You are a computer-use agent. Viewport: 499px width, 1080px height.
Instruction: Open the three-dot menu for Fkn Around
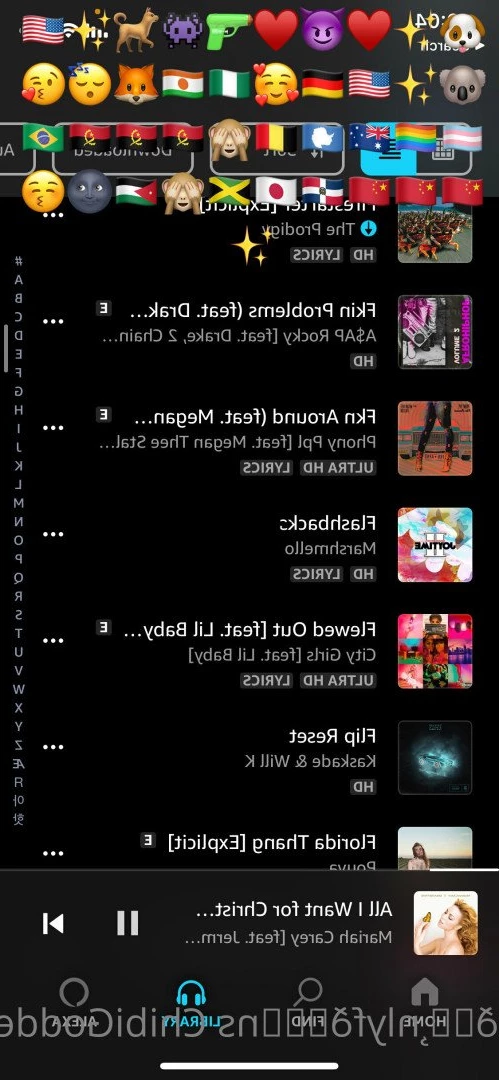pyautogui.click(x=53, y=428)
